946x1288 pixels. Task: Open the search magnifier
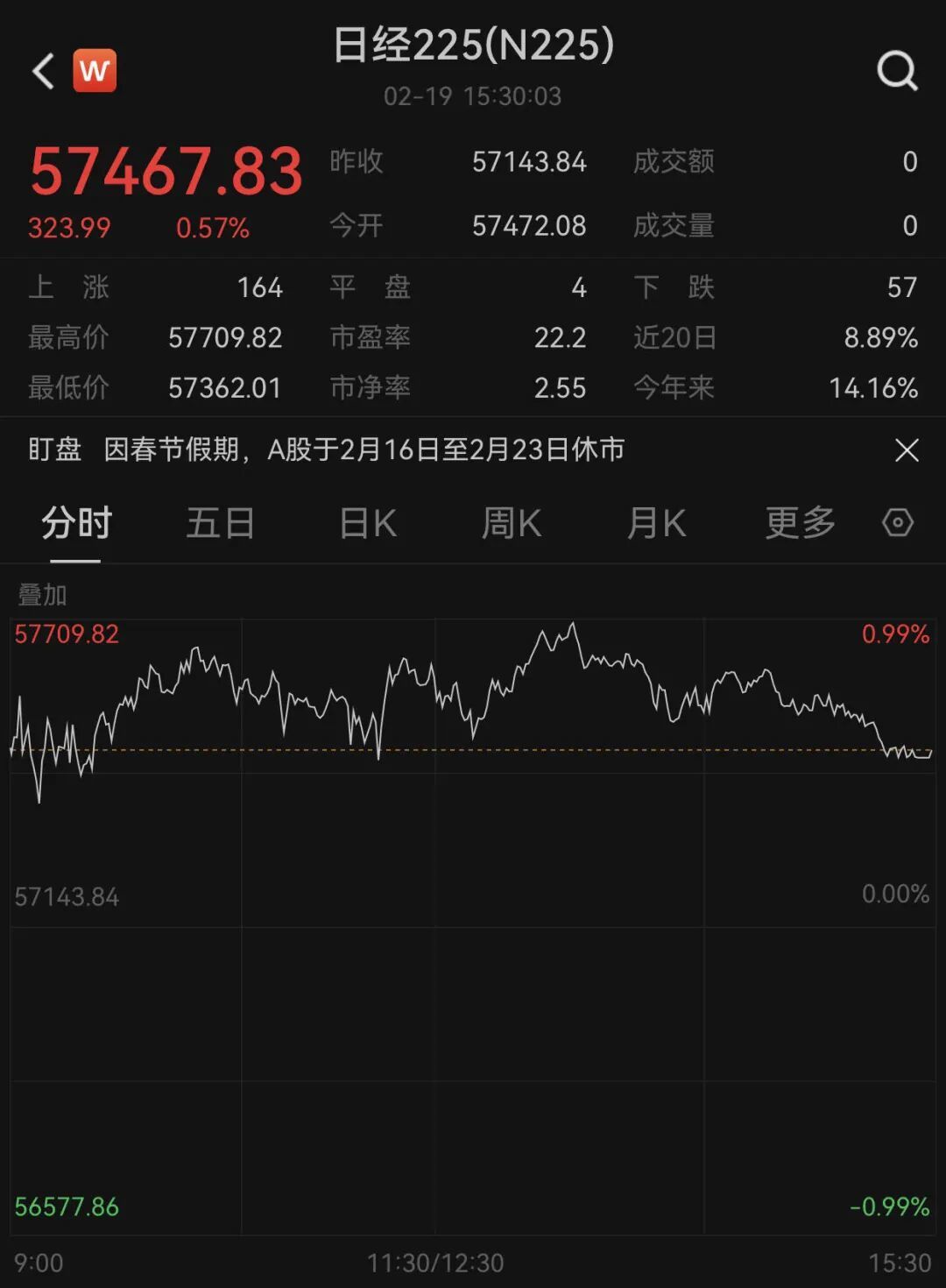point(897,71)
